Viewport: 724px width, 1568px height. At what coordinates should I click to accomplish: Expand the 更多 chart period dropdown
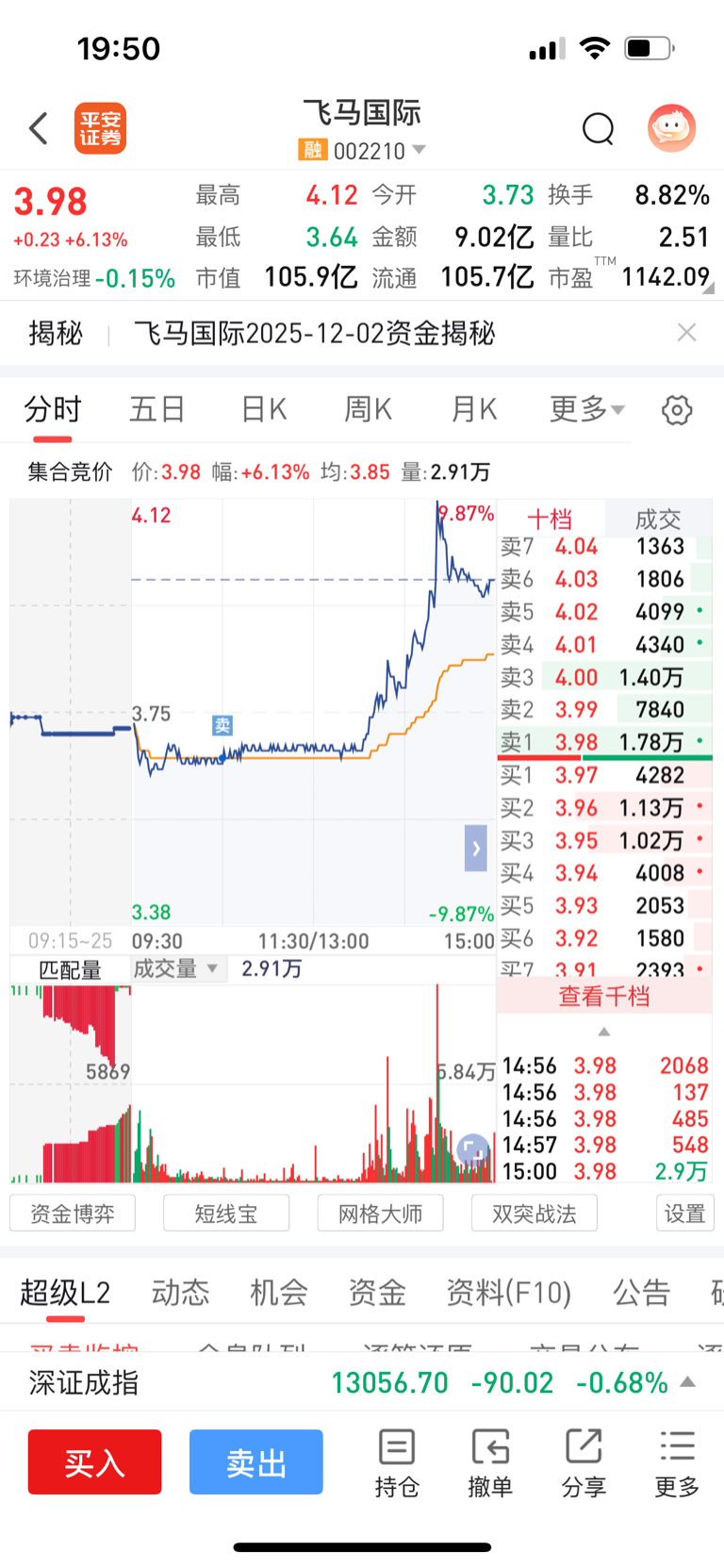(x=587, y=409)
